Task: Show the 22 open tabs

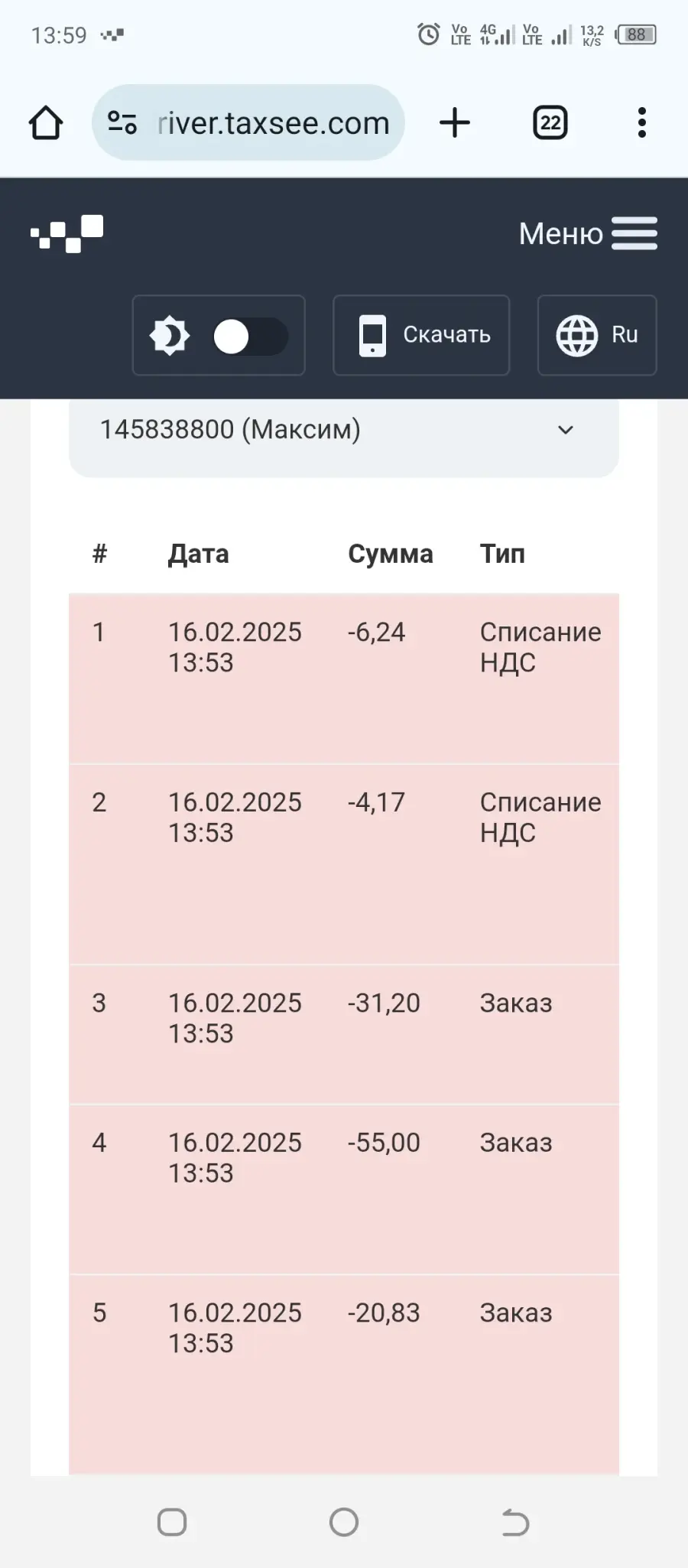Action: coord(550,122)
